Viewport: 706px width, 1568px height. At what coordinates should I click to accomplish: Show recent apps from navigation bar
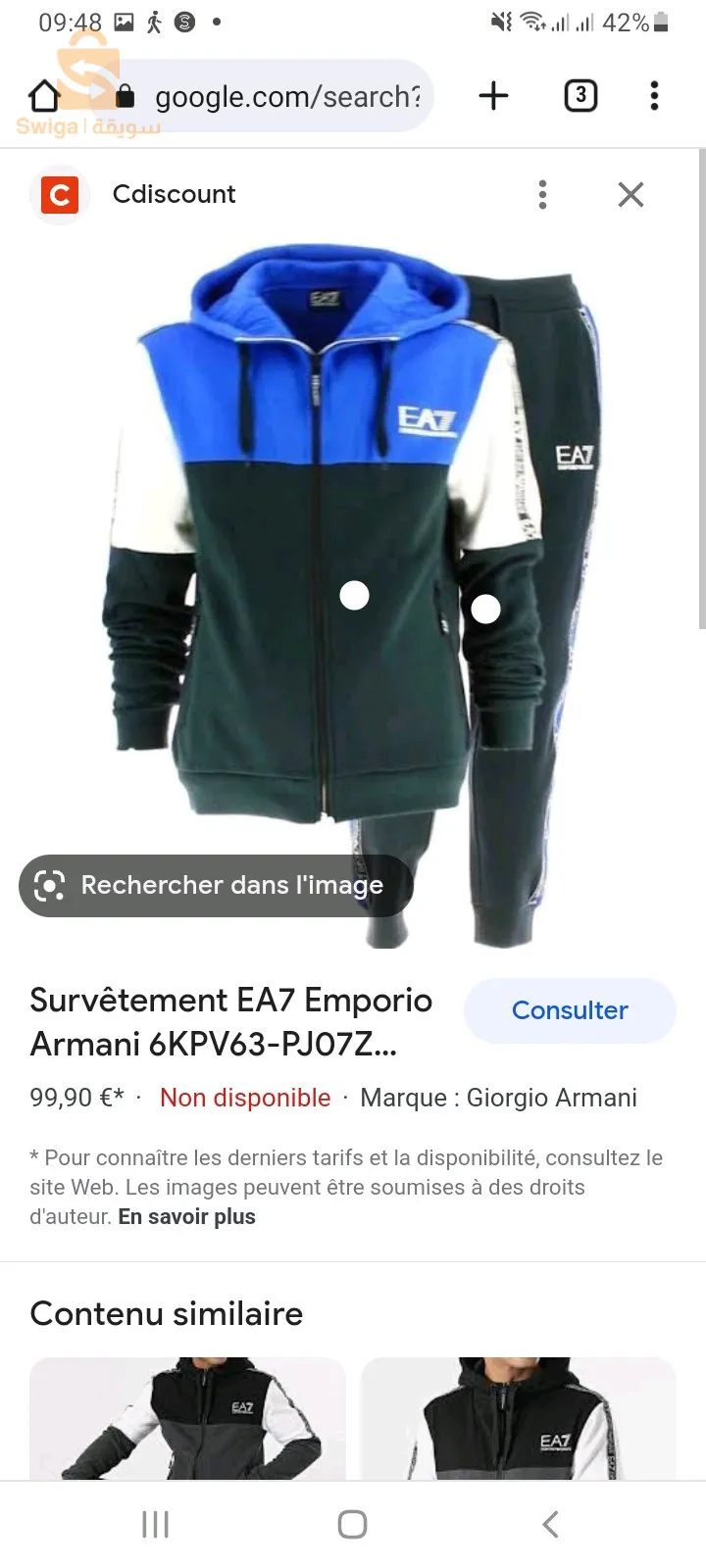[x=155, y=1524]
